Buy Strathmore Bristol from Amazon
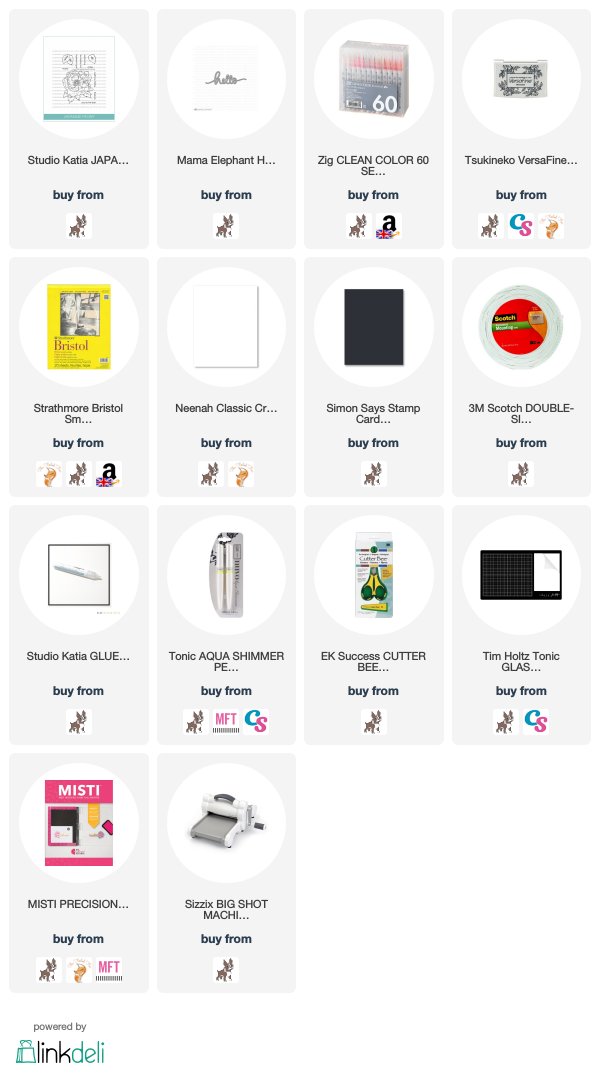 pyautogui.click(x=108, y=474)
